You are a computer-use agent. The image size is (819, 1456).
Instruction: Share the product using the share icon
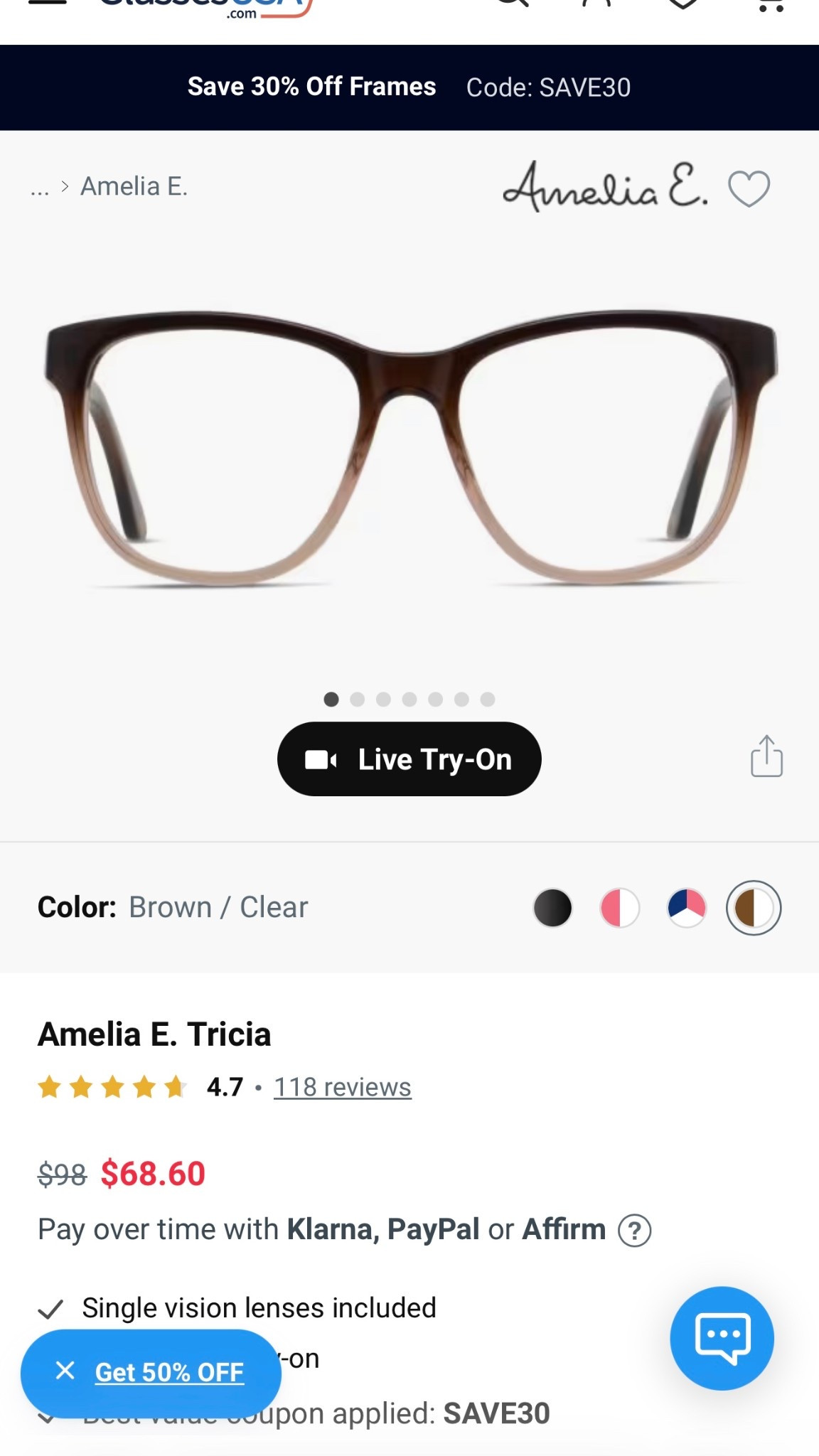click(x=765, y=759)
